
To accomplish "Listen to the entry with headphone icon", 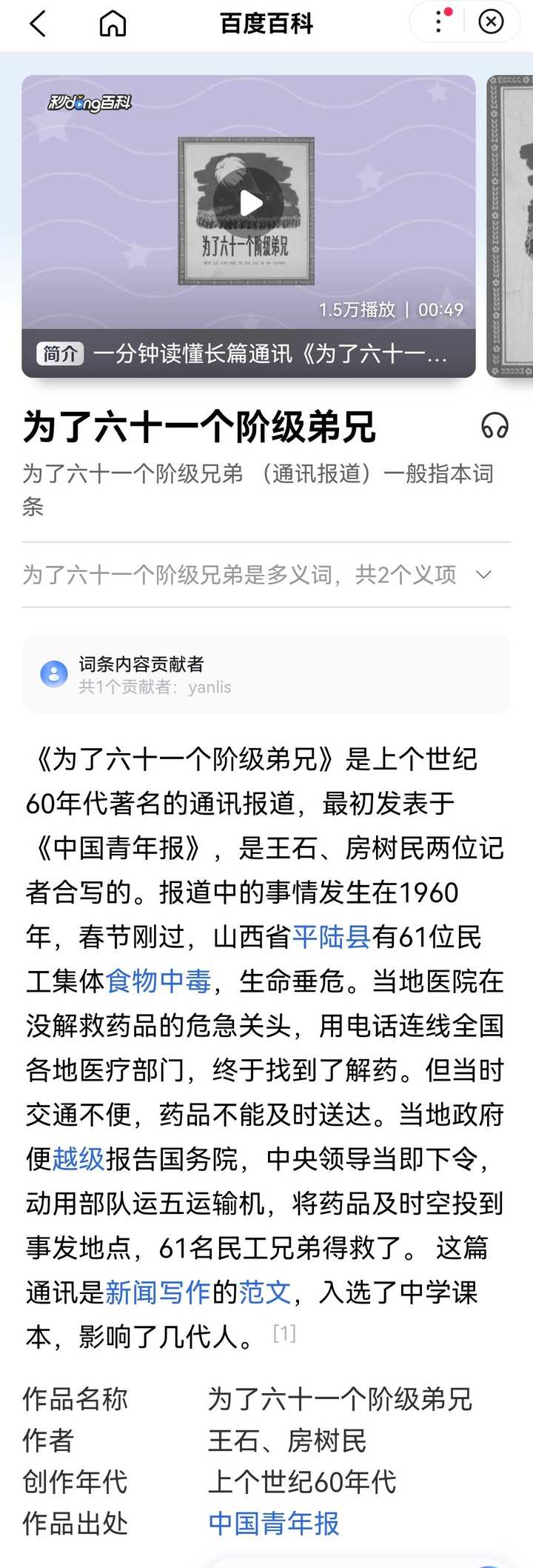I will 494,426.
